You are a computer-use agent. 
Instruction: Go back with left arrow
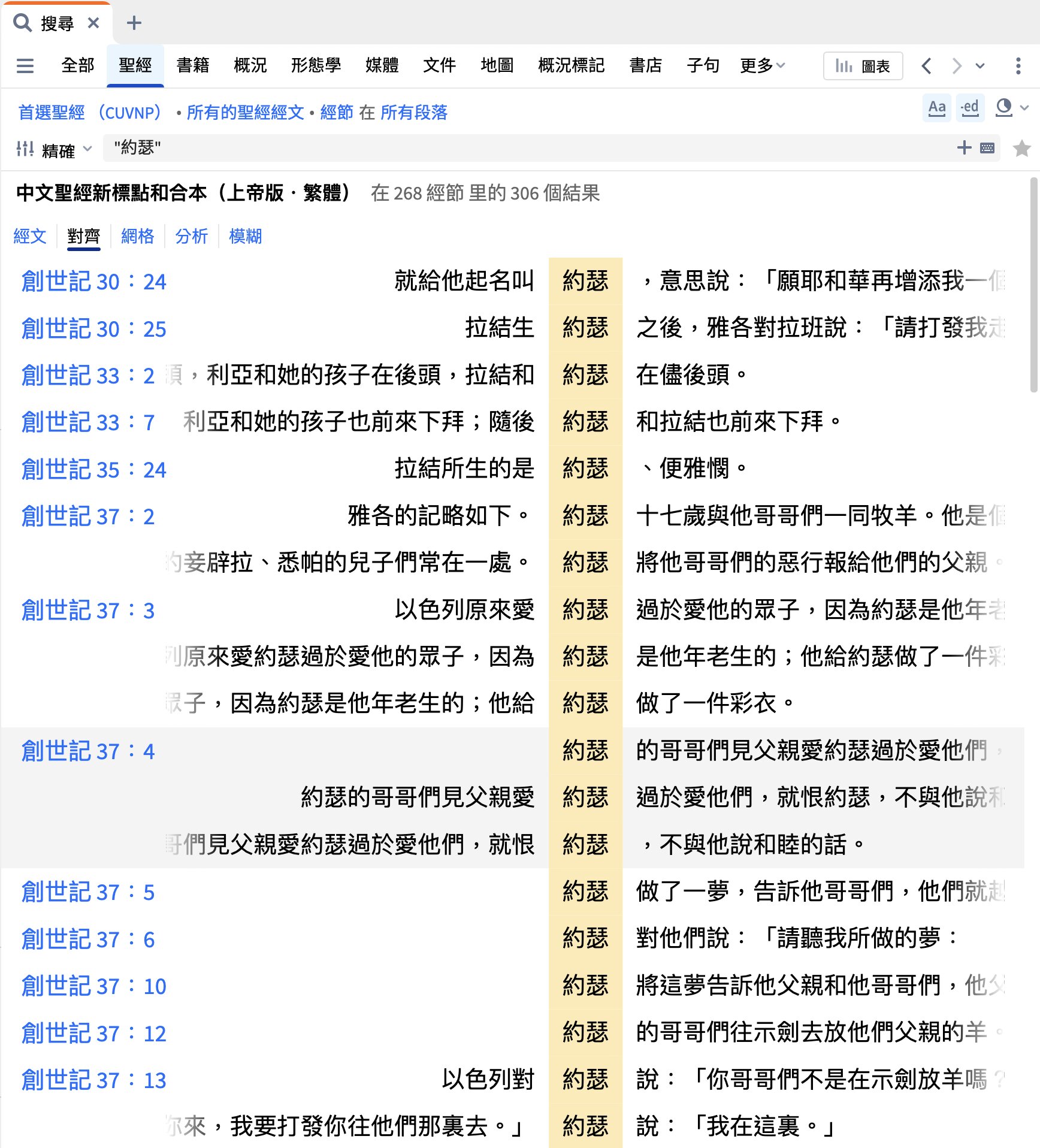click(926, 66)
